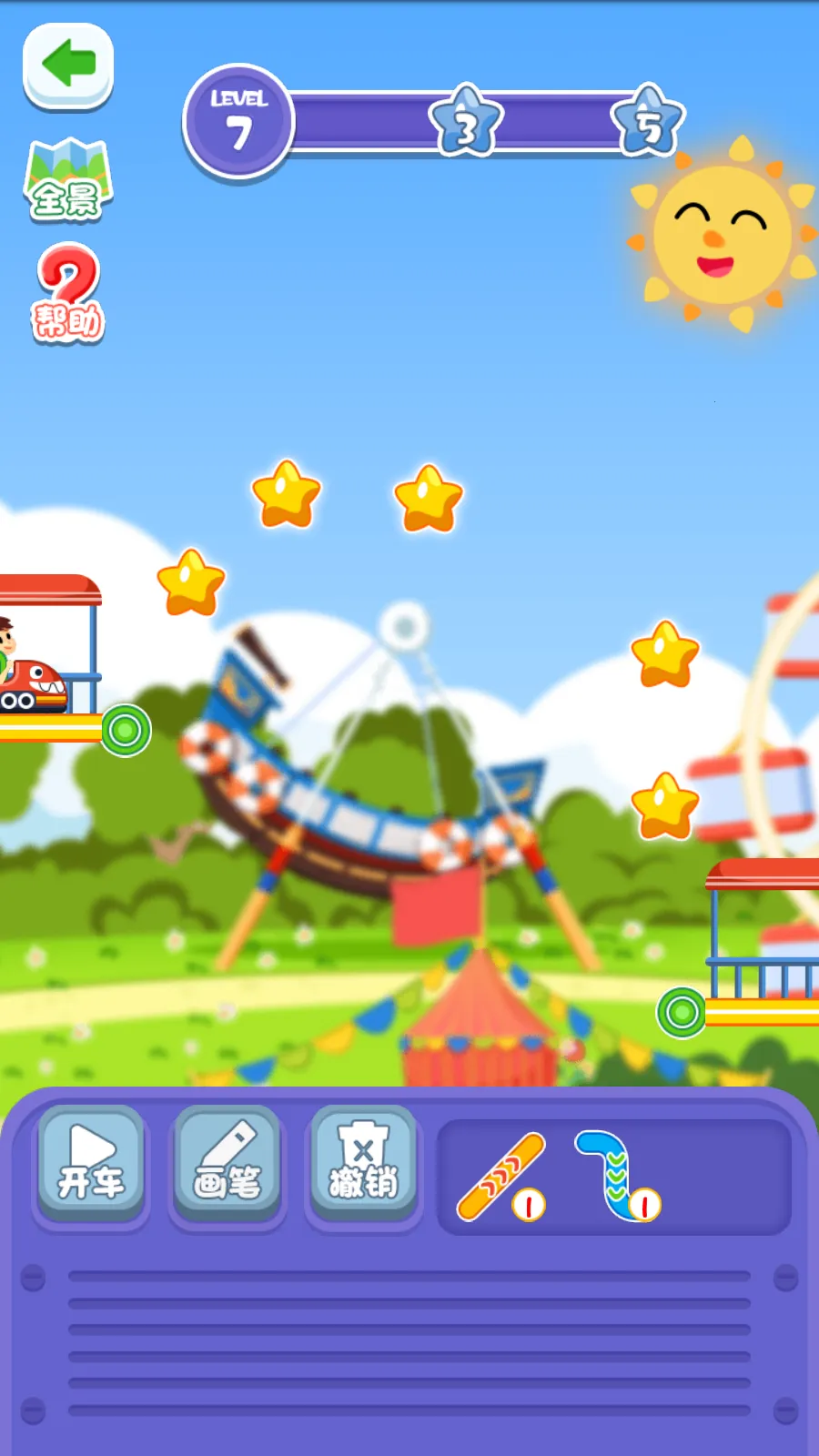The width and height of the screenshot is (819, 1456).
Task: Tap the green back arrow
Action: click(x=68, y=66)
